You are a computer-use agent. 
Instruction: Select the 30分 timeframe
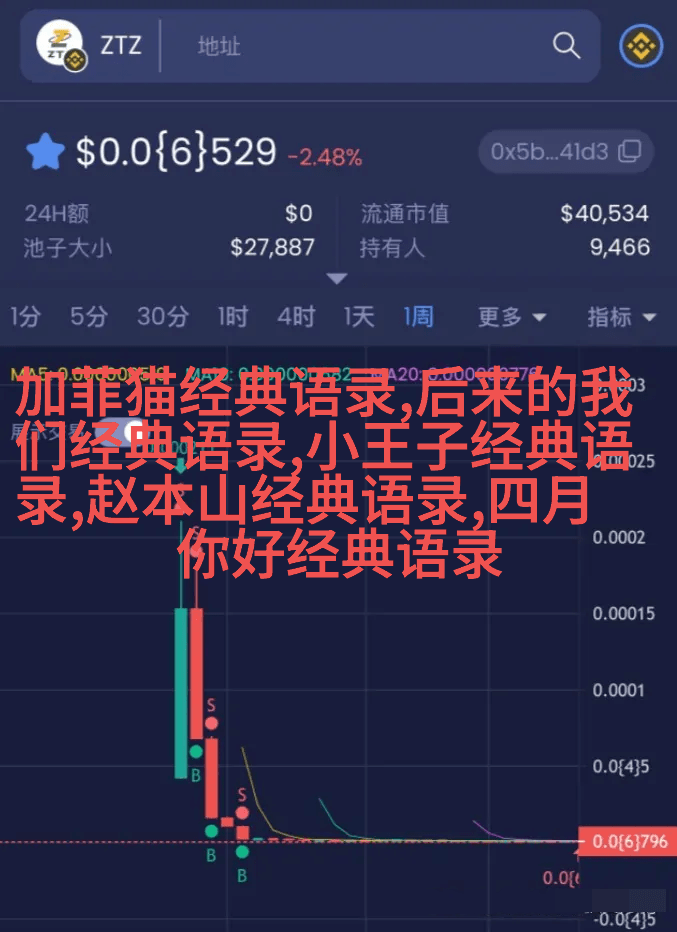point(162,317)
